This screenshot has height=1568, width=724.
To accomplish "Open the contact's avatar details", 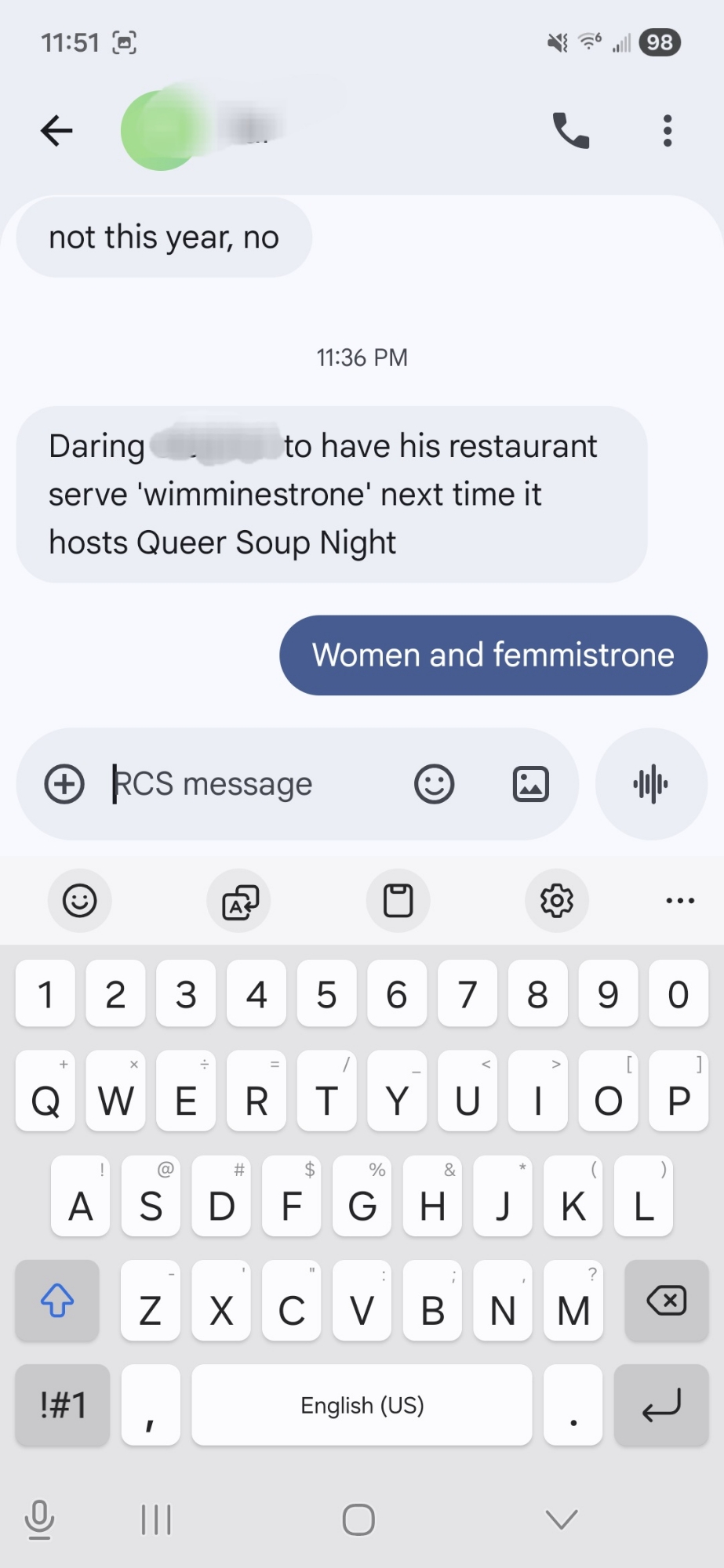I will pos(161,131).
